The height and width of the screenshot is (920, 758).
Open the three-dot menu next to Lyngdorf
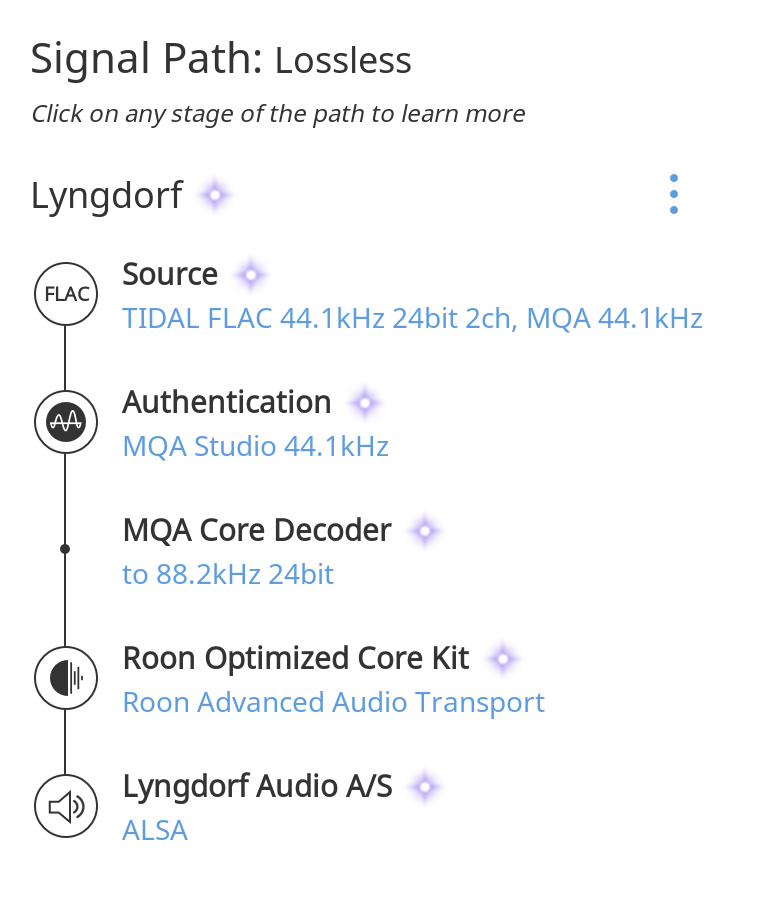[674, 194]
